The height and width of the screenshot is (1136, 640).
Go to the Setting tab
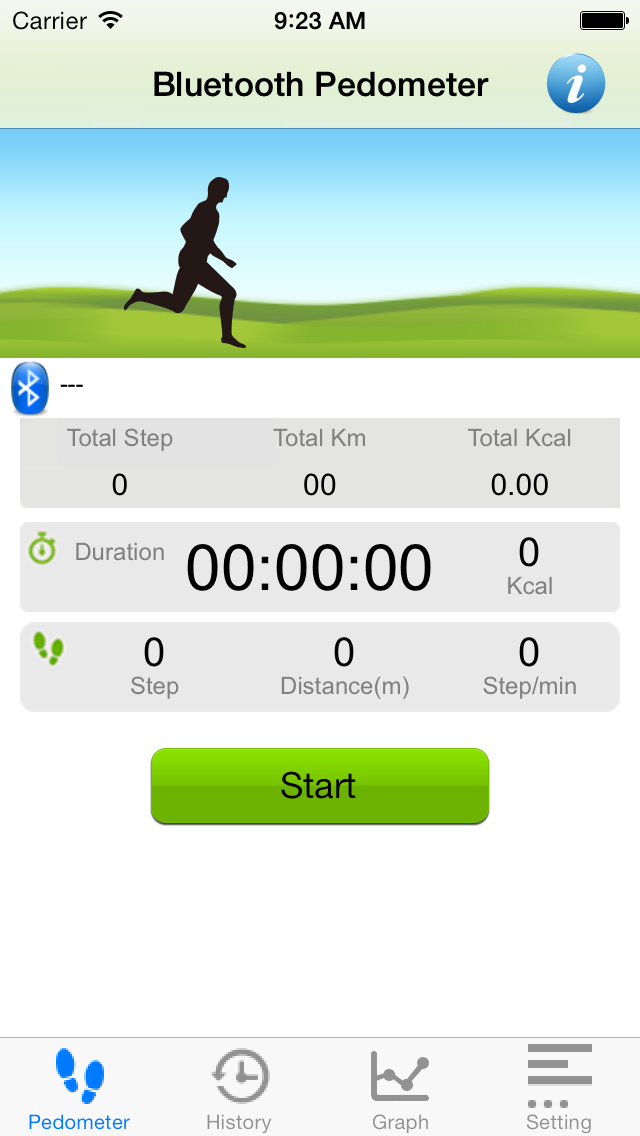click(559, 1088)
